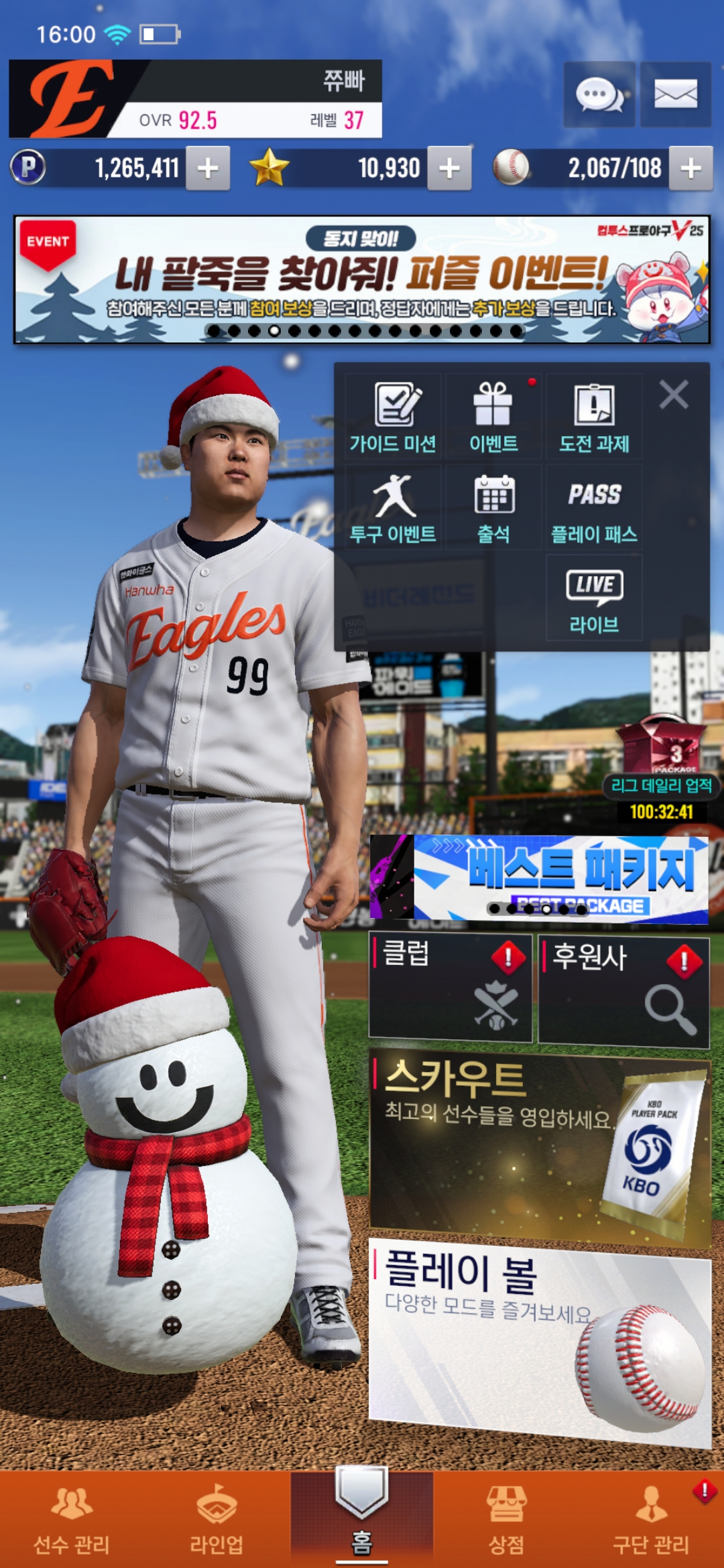Add more points with the plus button
The image size is (724, 1568).
pyautogui.click(x=208, y=168)
